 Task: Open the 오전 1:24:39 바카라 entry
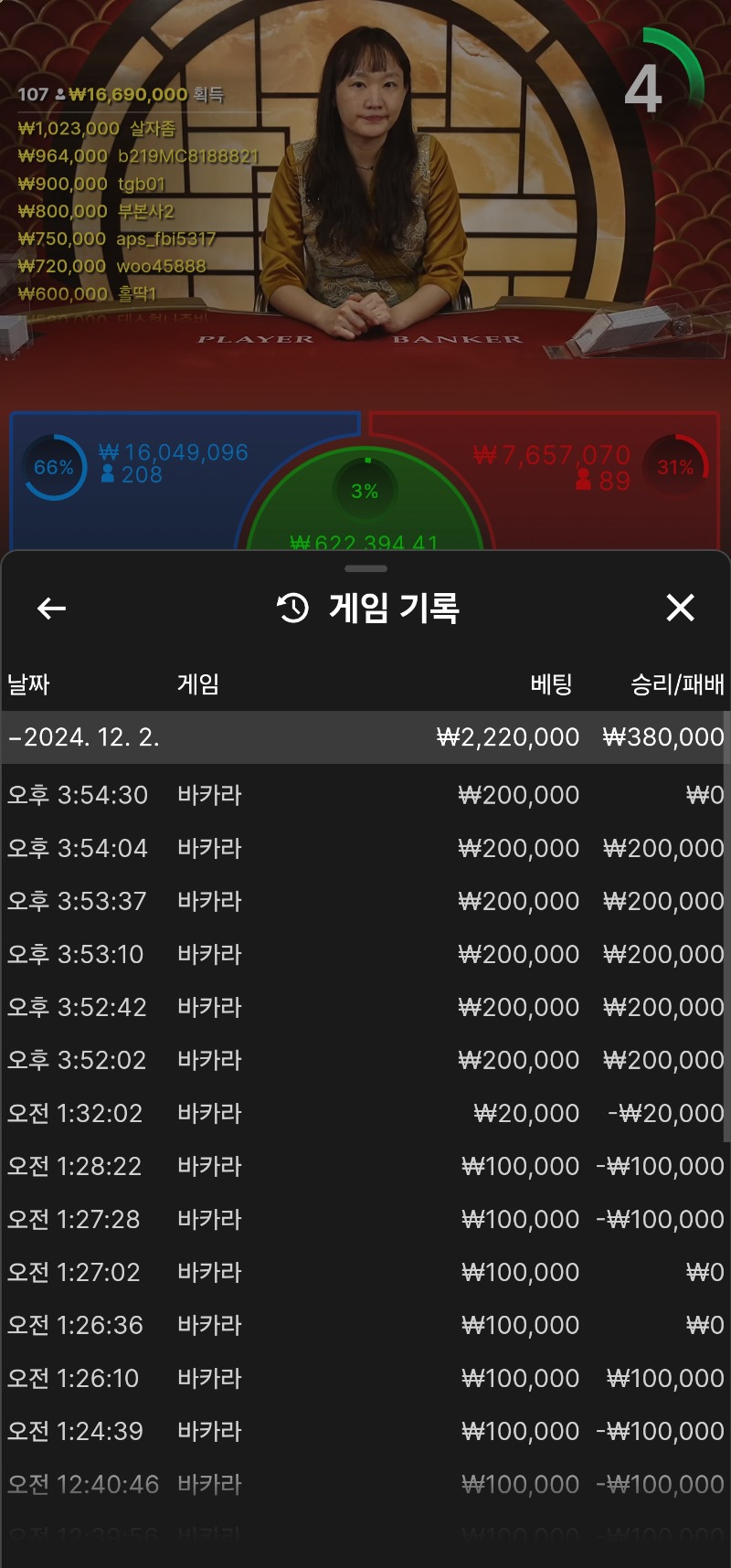click(x=364, y=1431)
